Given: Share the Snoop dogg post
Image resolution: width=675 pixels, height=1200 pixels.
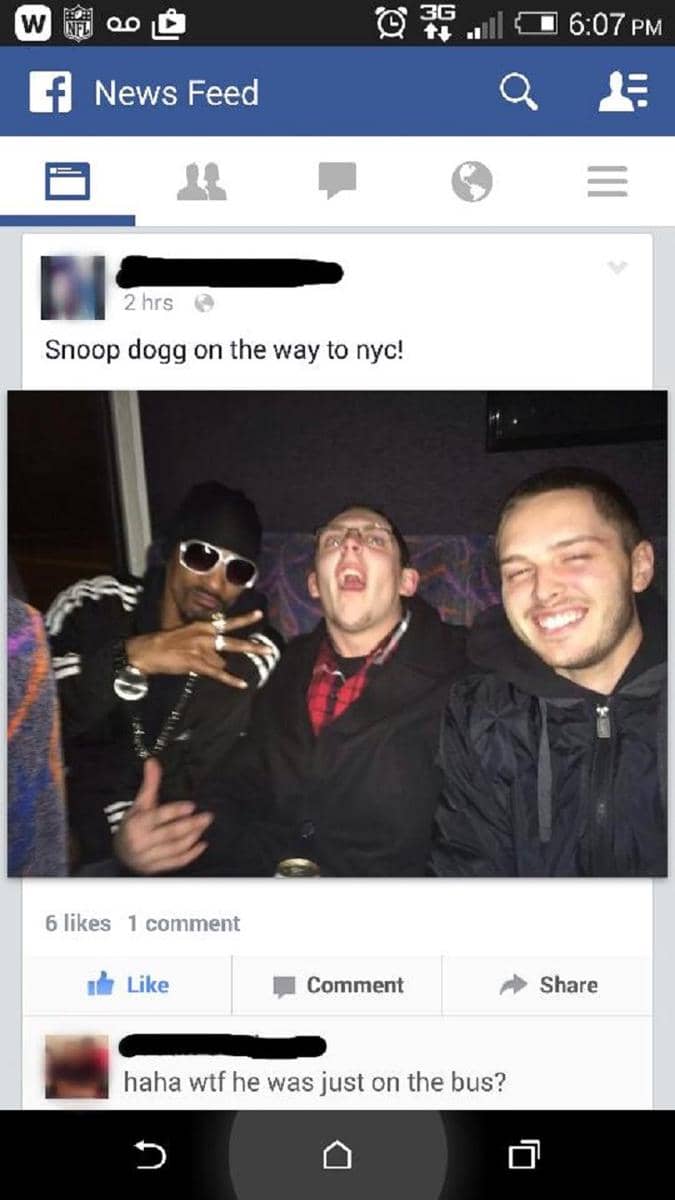Looking at the screenshot, I should pyautogui.click(x=550, y=985).
